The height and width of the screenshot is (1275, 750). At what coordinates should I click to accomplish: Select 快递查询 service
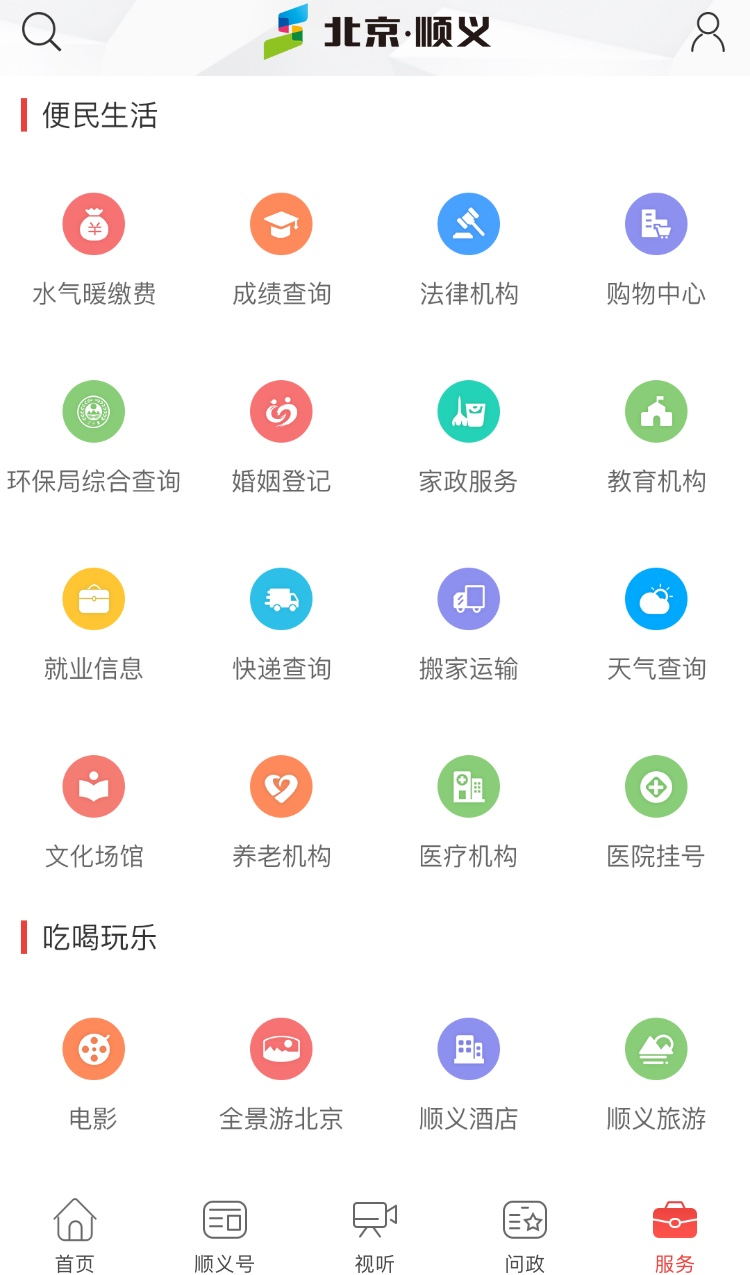pos(281,625)
